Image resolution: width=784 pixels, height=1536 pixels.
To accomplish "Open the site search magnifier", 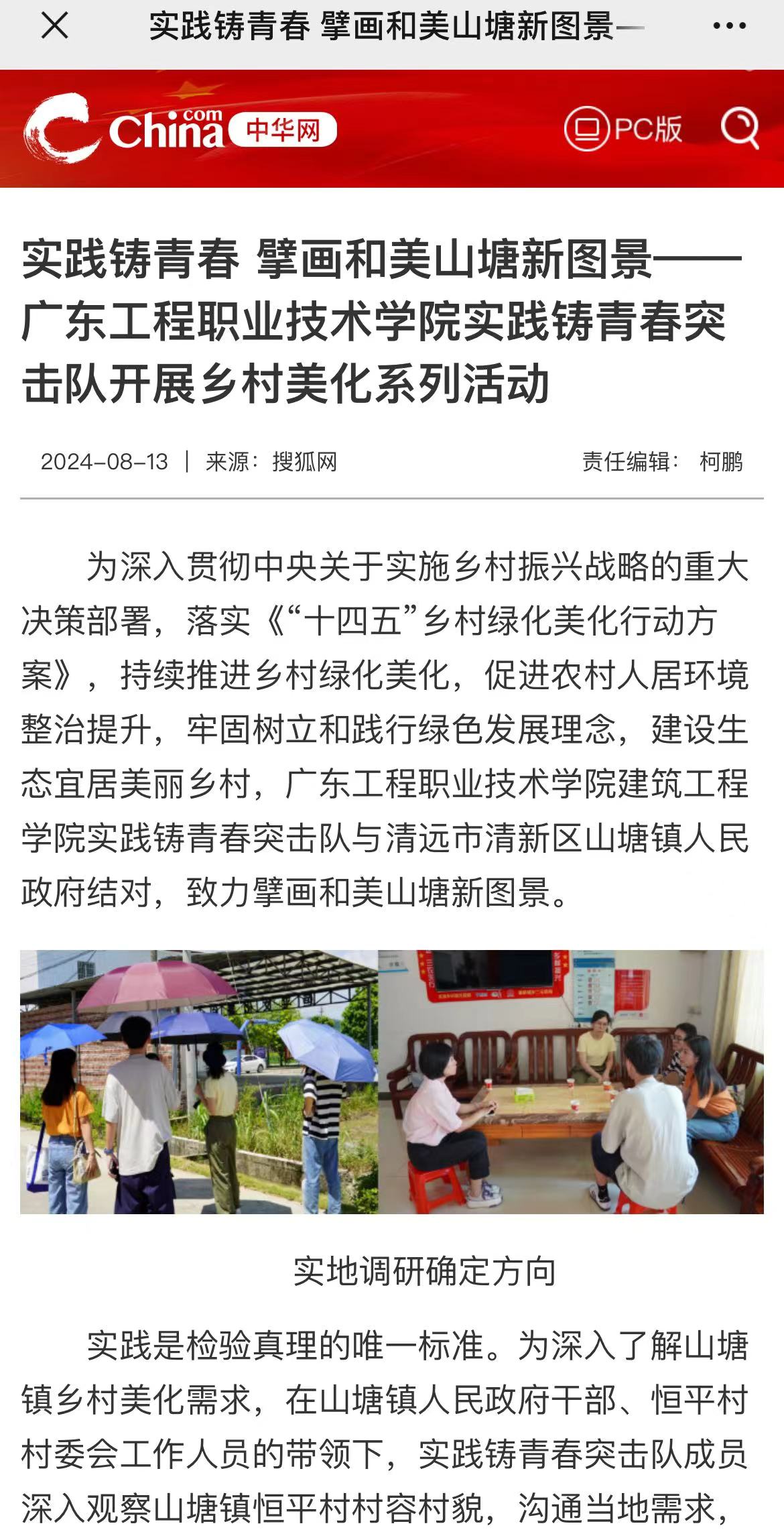I will [x=740, y=128].
